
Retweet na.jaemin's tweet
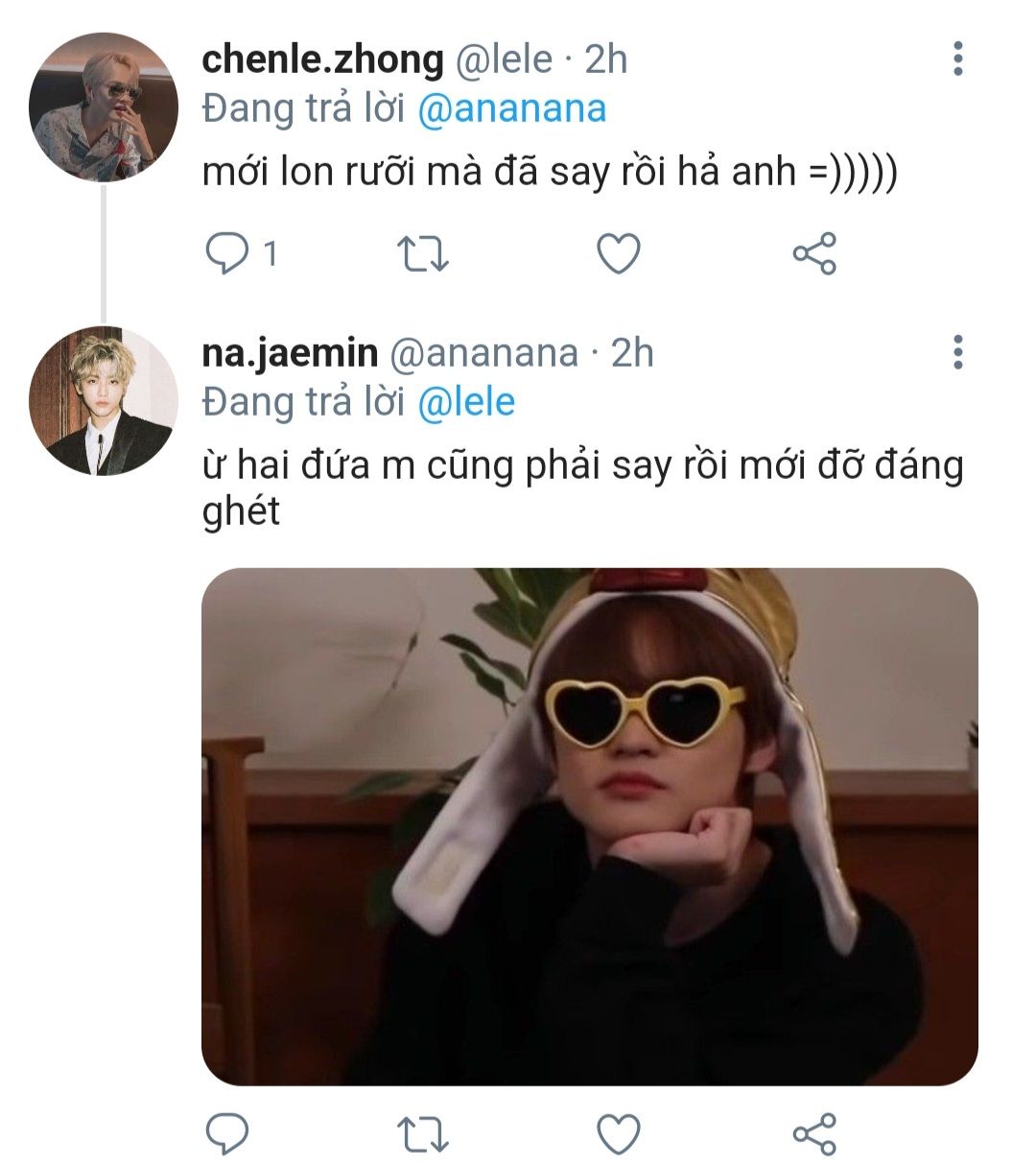[423, 1134]
